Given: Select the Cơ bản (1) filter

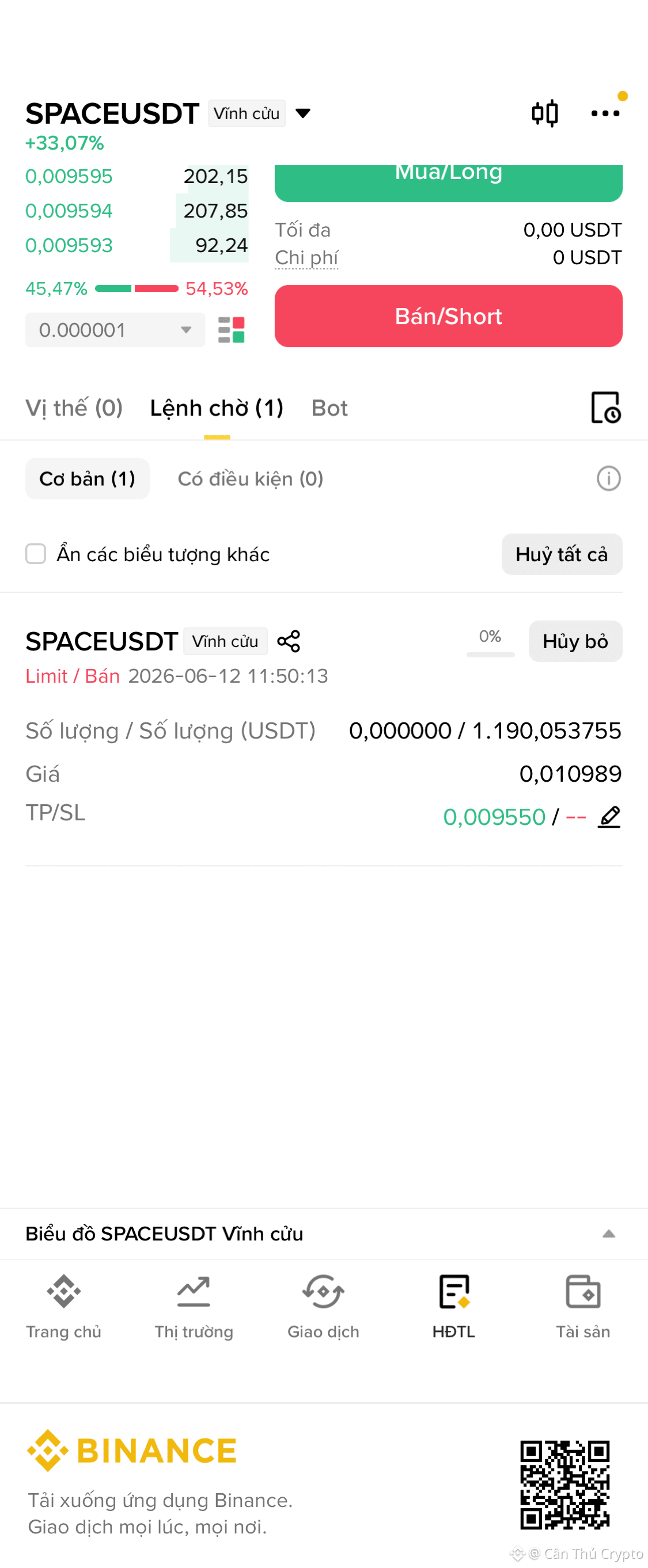Looking at the screenshot, I should 87,479.
